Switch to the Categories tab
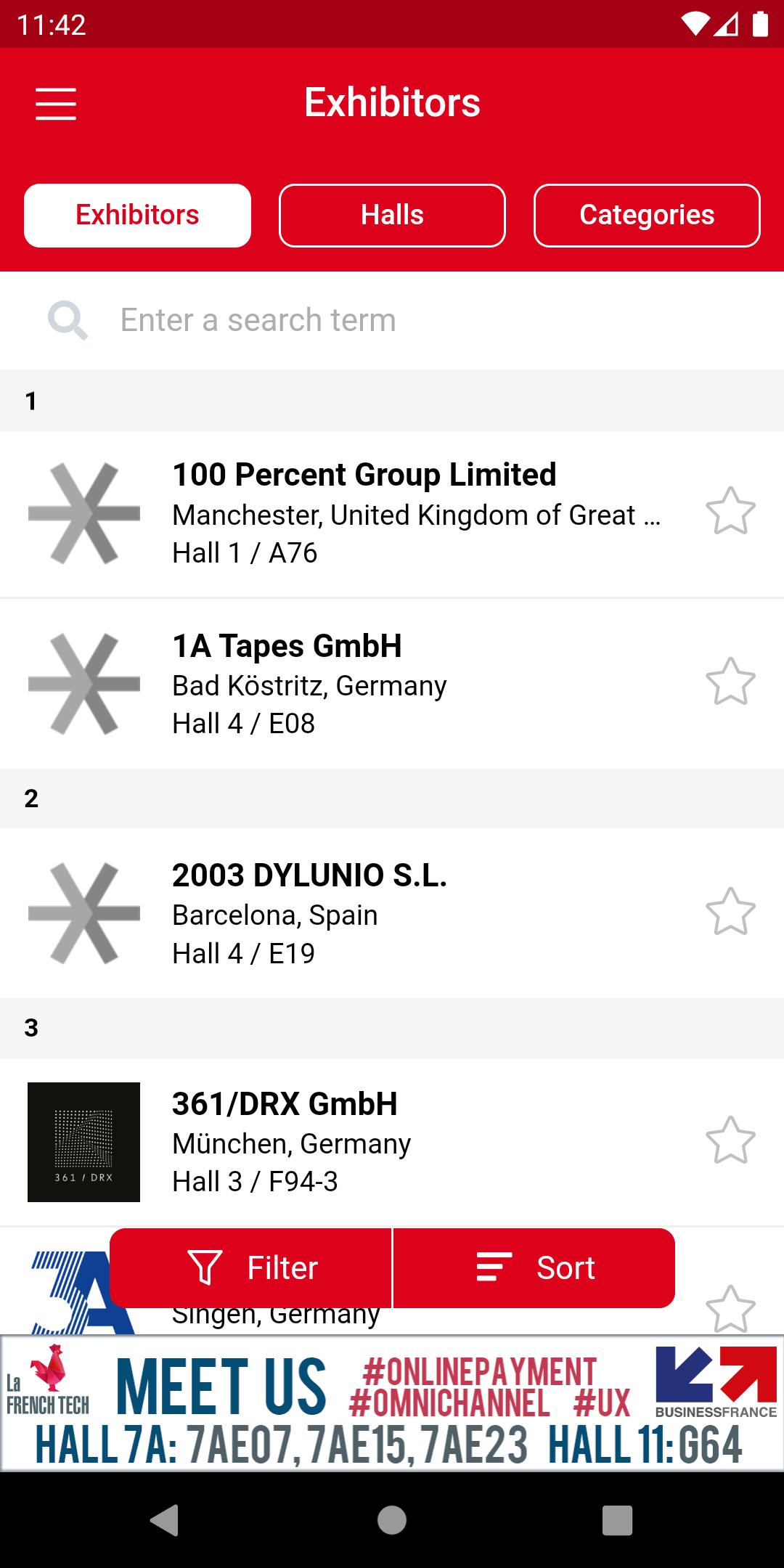This screenshot has height=1568, width=784. click(647, 216)
